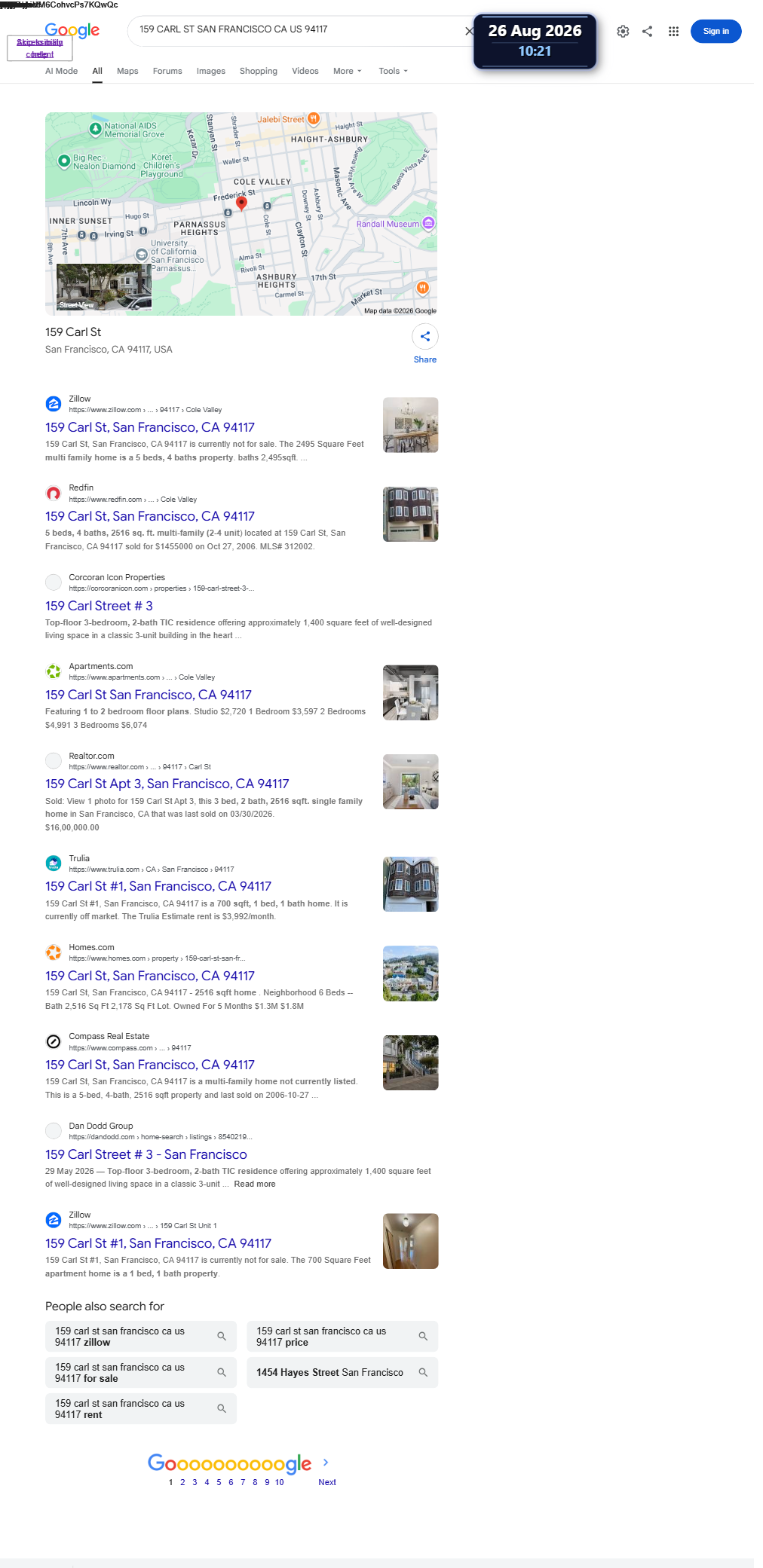Screen dimensions: 763x1568
Task: Select the '94117 rent' related search
Action: [x=141, y=1409]
